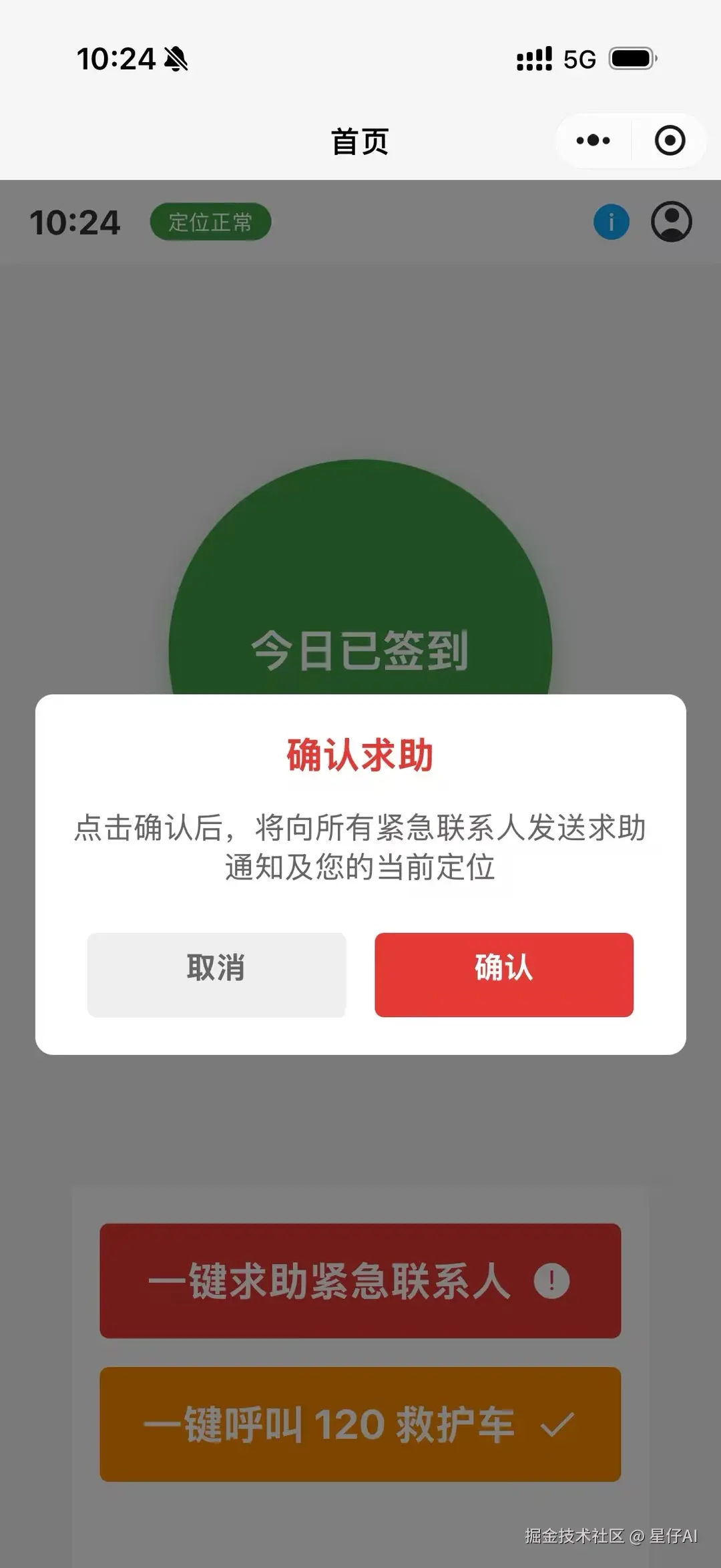Open the profile avatar icon

click(671, 222)
